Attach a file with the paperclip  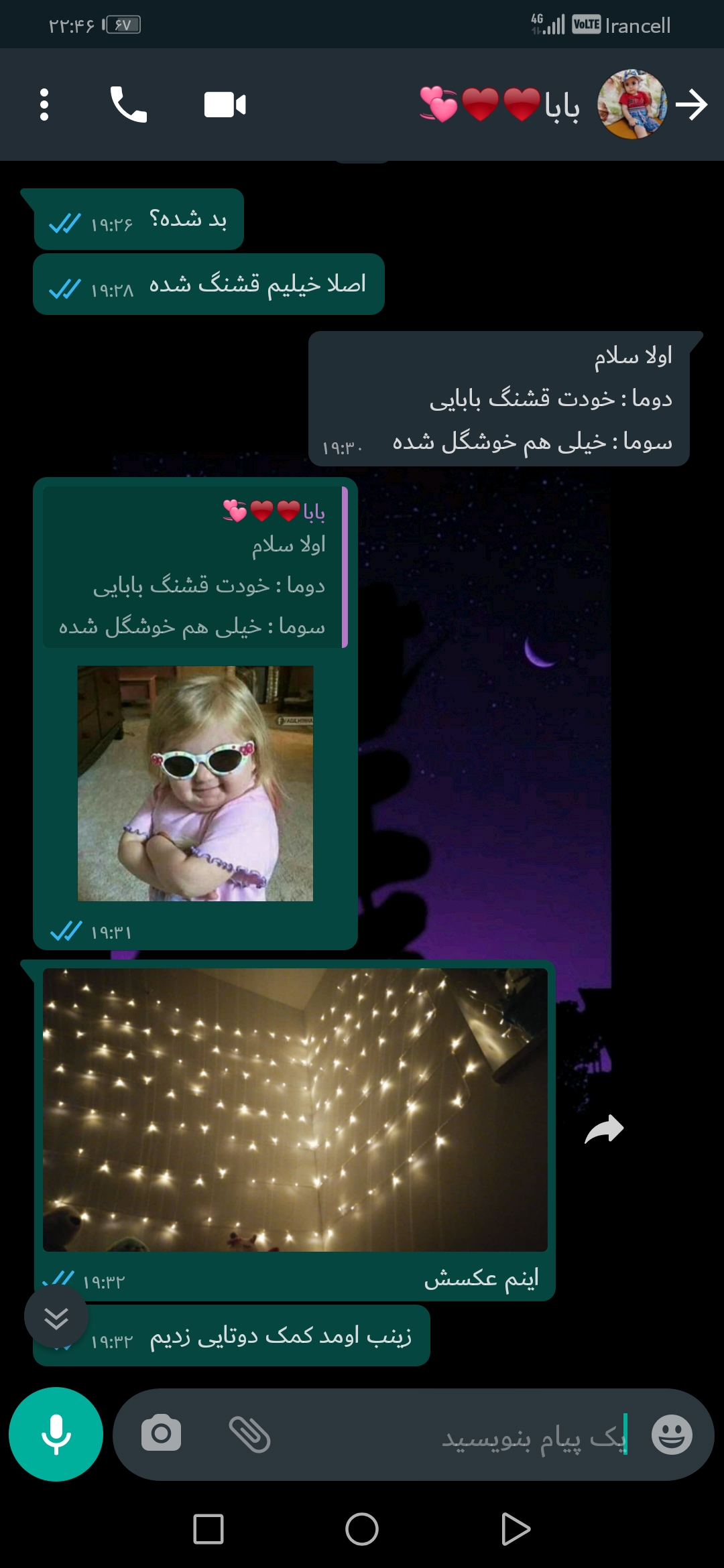click(249, 1434)
